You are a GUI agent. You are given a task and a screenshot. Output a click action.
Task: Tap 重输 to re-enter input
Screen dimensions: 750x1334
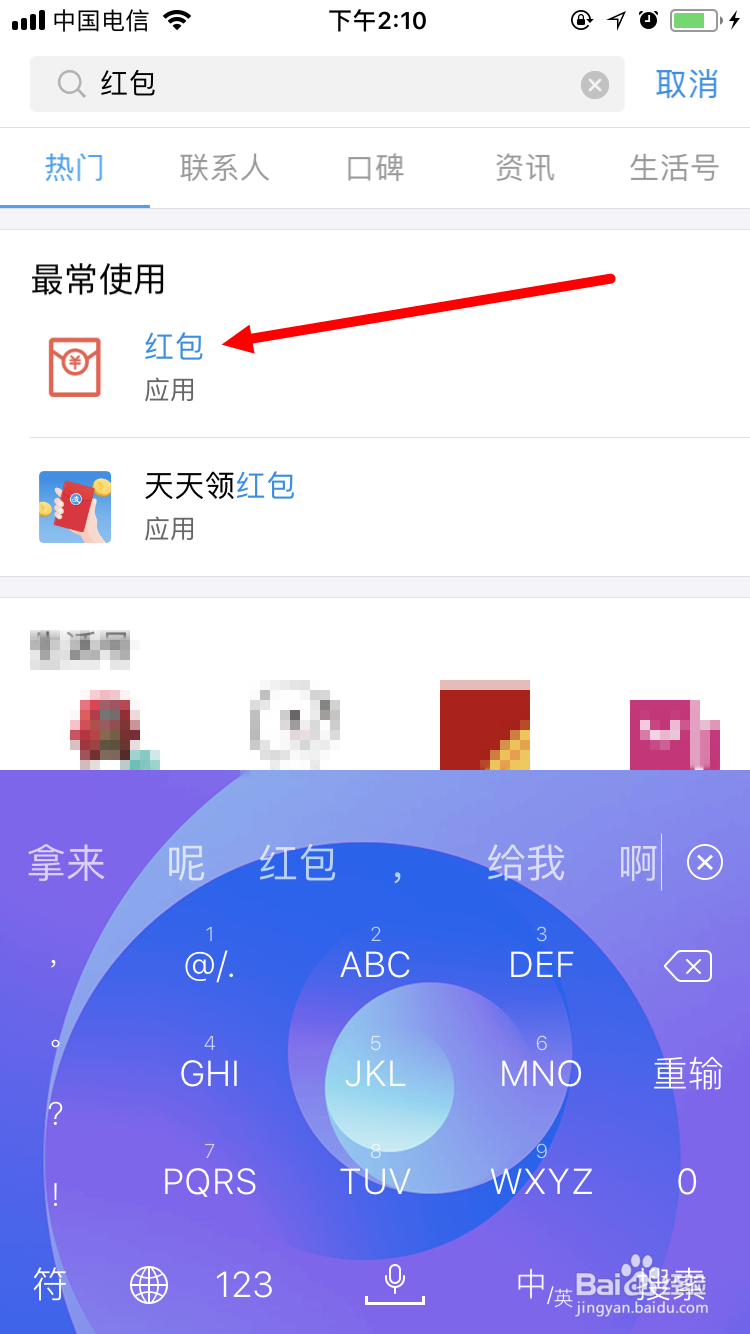(x=686, y=1072)
